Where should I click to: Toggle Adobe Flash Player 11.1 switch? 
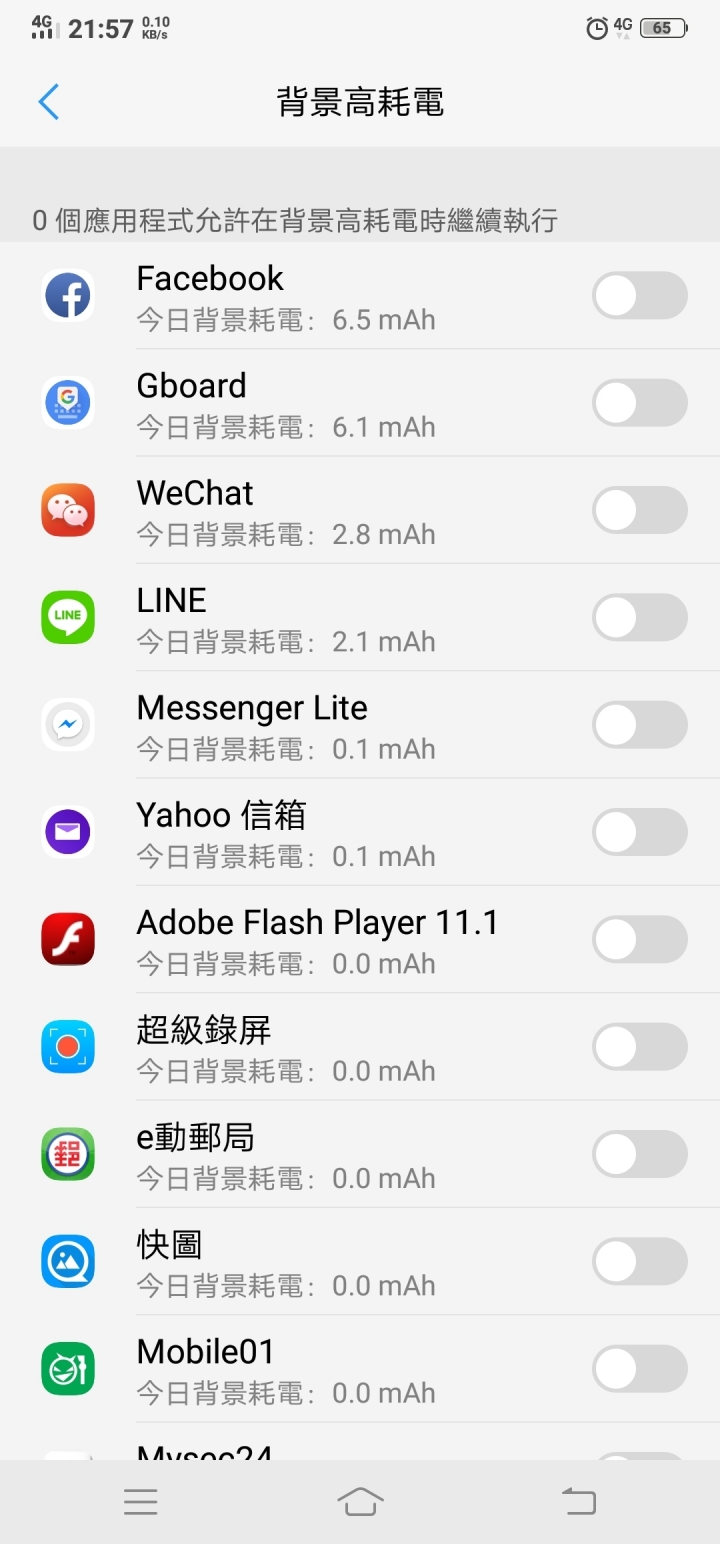640,940
